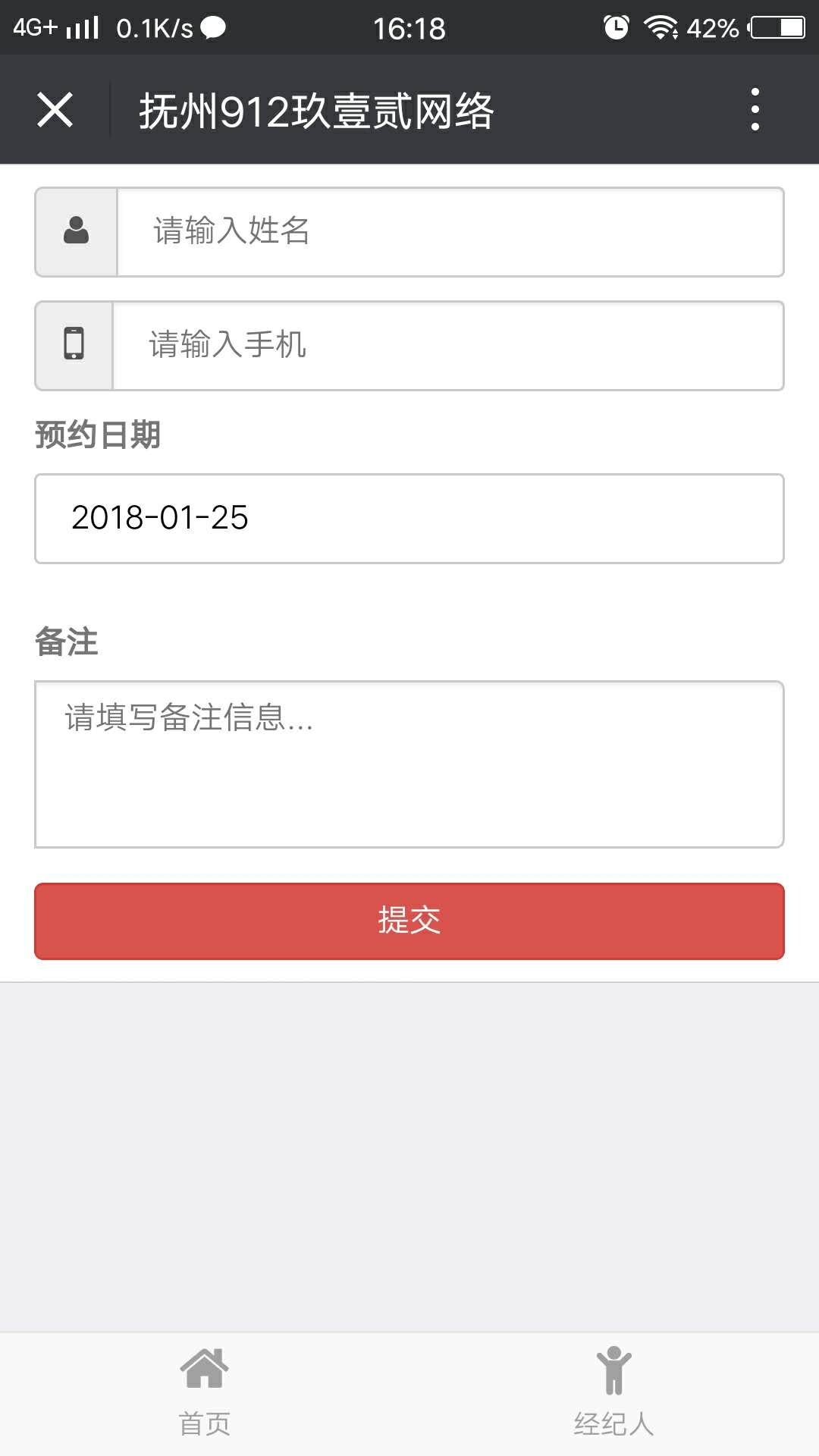Open the 预约日期 date picker showing 2018-01-25
The height and width of the screenshot is (1456, 819).
408,519
